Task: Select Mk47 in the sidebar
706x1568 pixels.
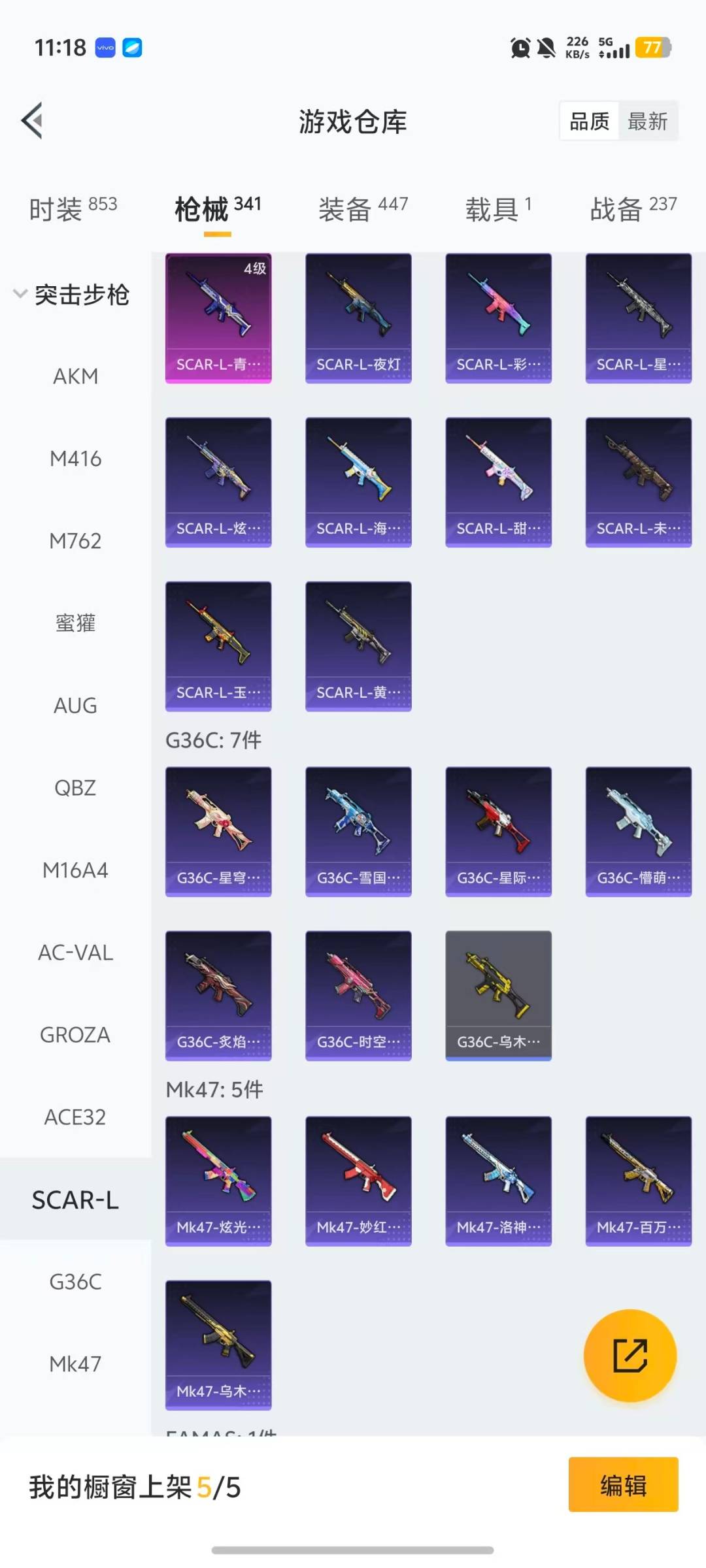Action: coord(75,1364)
